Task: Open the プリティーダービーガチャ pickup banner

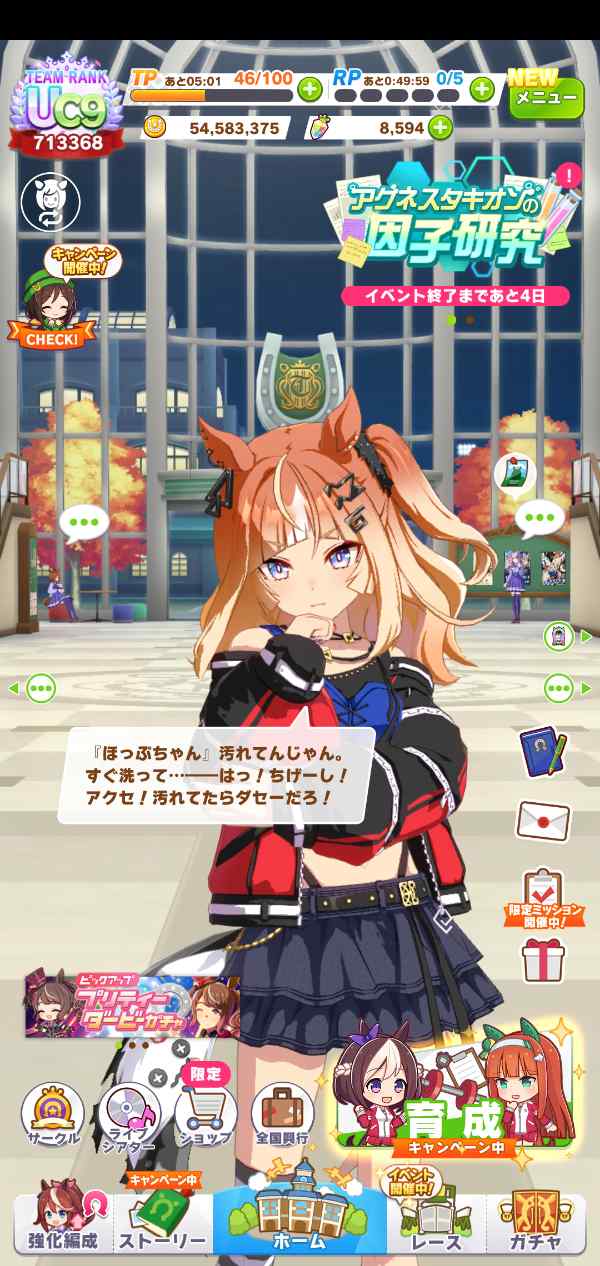Action: point(130,1005)
